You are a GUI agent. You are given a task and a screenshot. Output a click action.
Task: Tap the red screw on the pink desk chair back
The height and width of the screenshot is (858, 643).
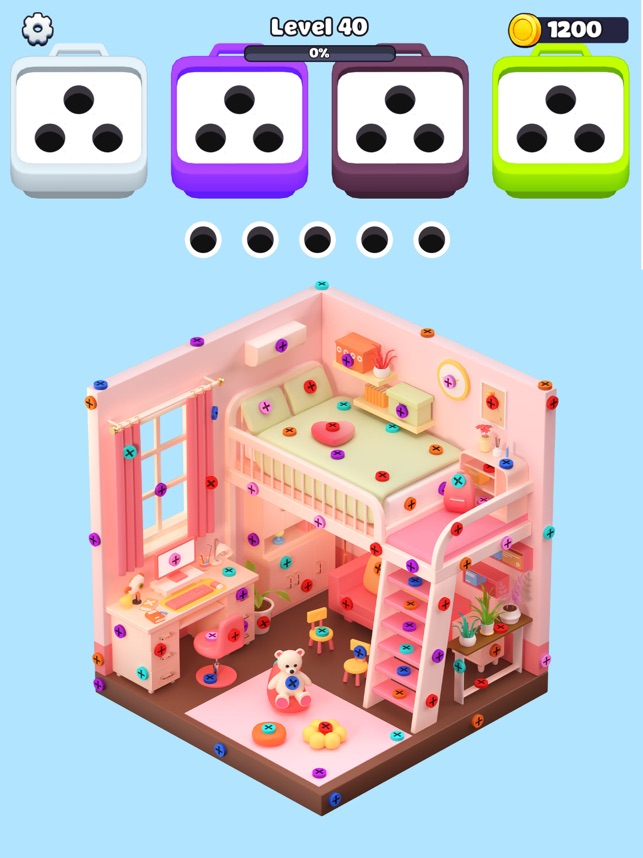point(235,634)
